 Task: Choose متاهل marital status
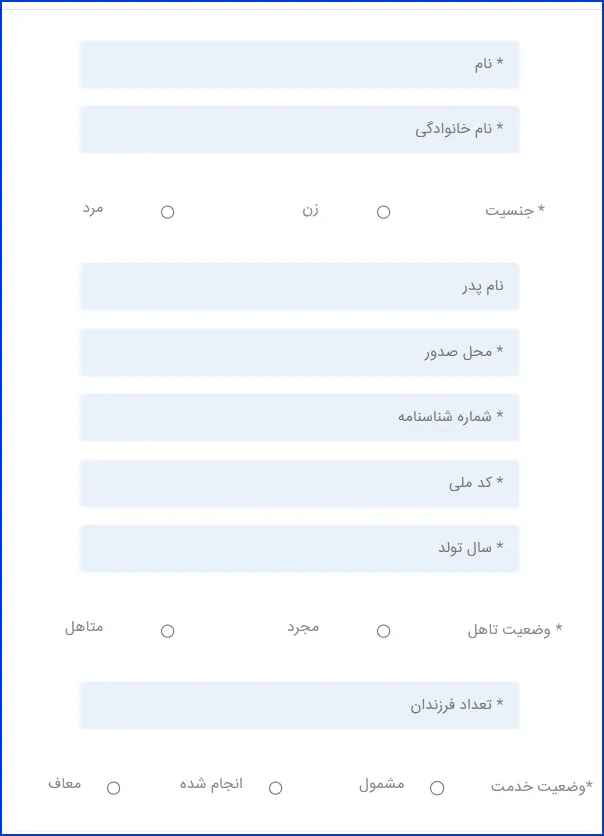167,631
